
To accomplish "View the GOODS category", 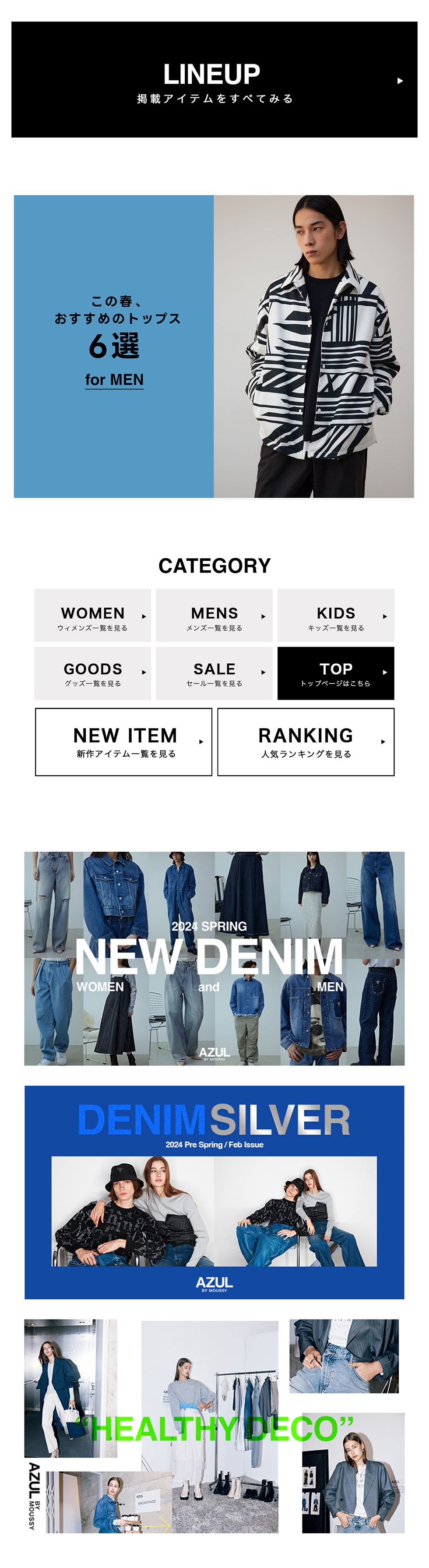I will 92,673.
